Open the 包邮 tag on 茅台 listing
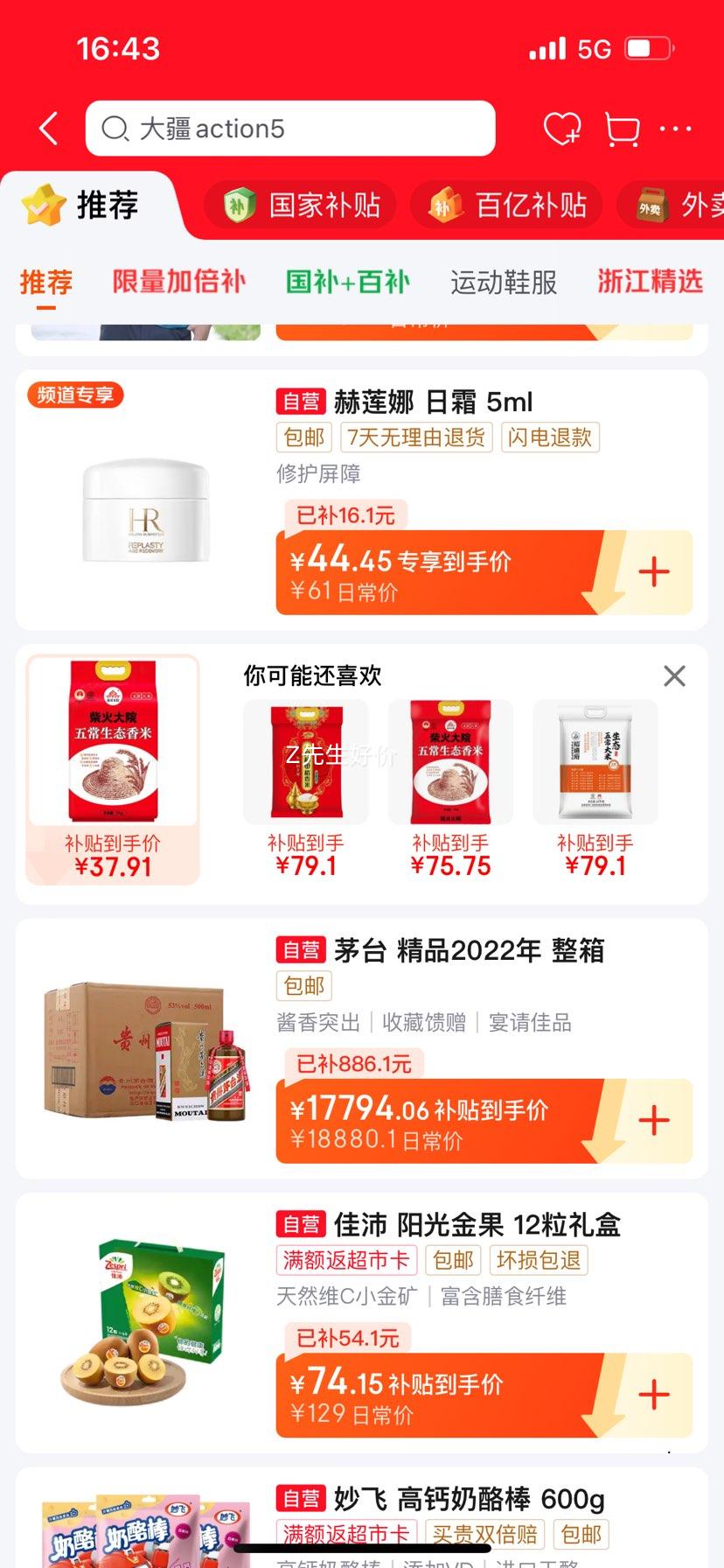724x1568 pixels. pyautogui.click(x=302, y=986)
